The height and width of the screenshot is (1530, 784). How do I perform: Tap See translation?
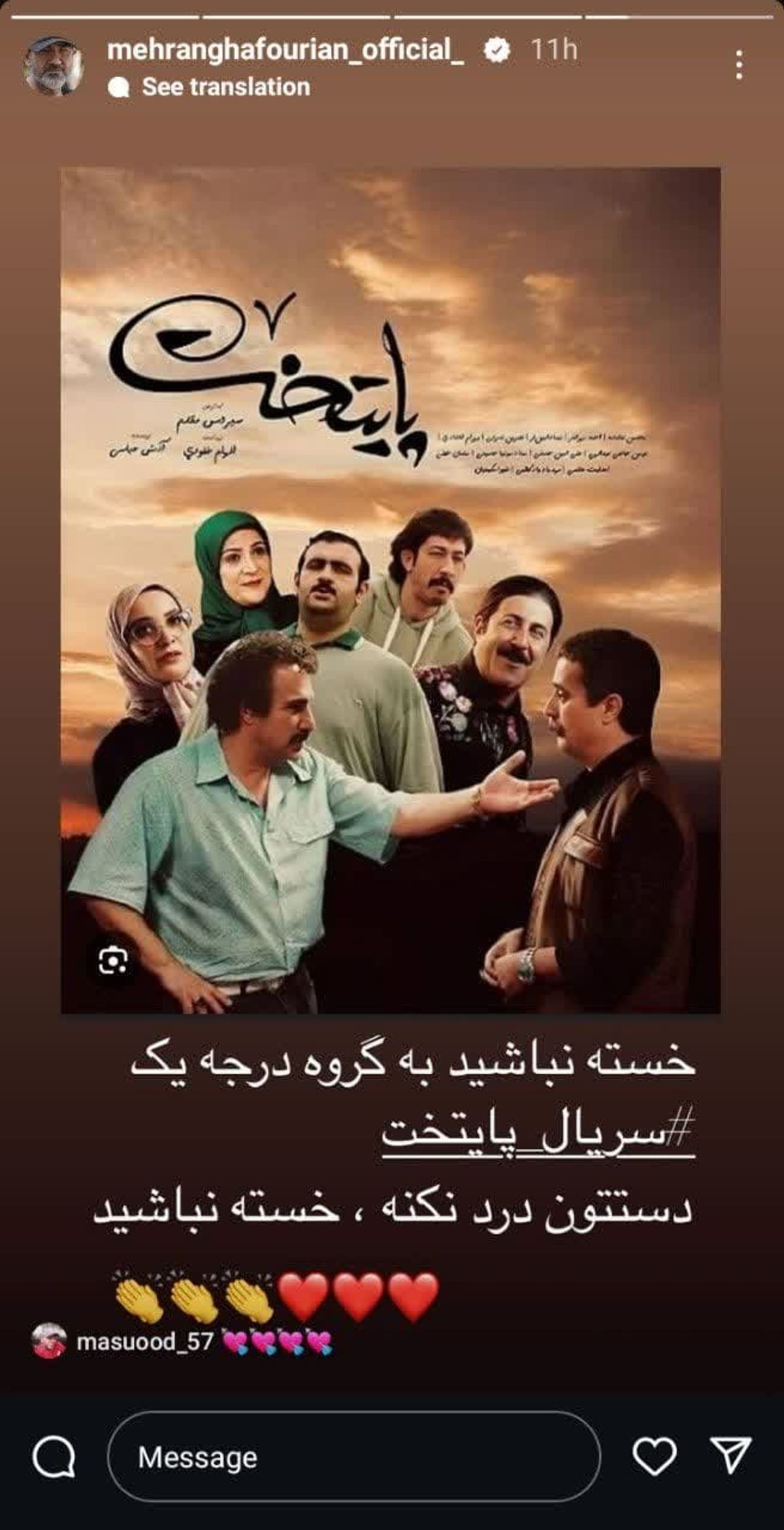225,87
